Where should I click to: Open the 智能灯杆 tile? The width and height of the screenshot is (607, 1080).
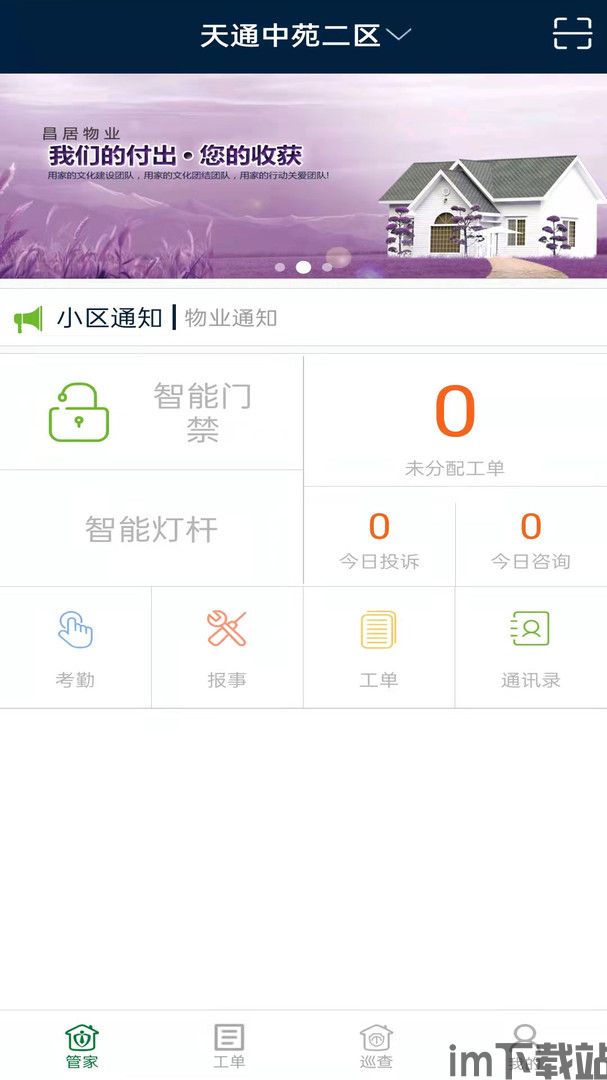point(151,529)
